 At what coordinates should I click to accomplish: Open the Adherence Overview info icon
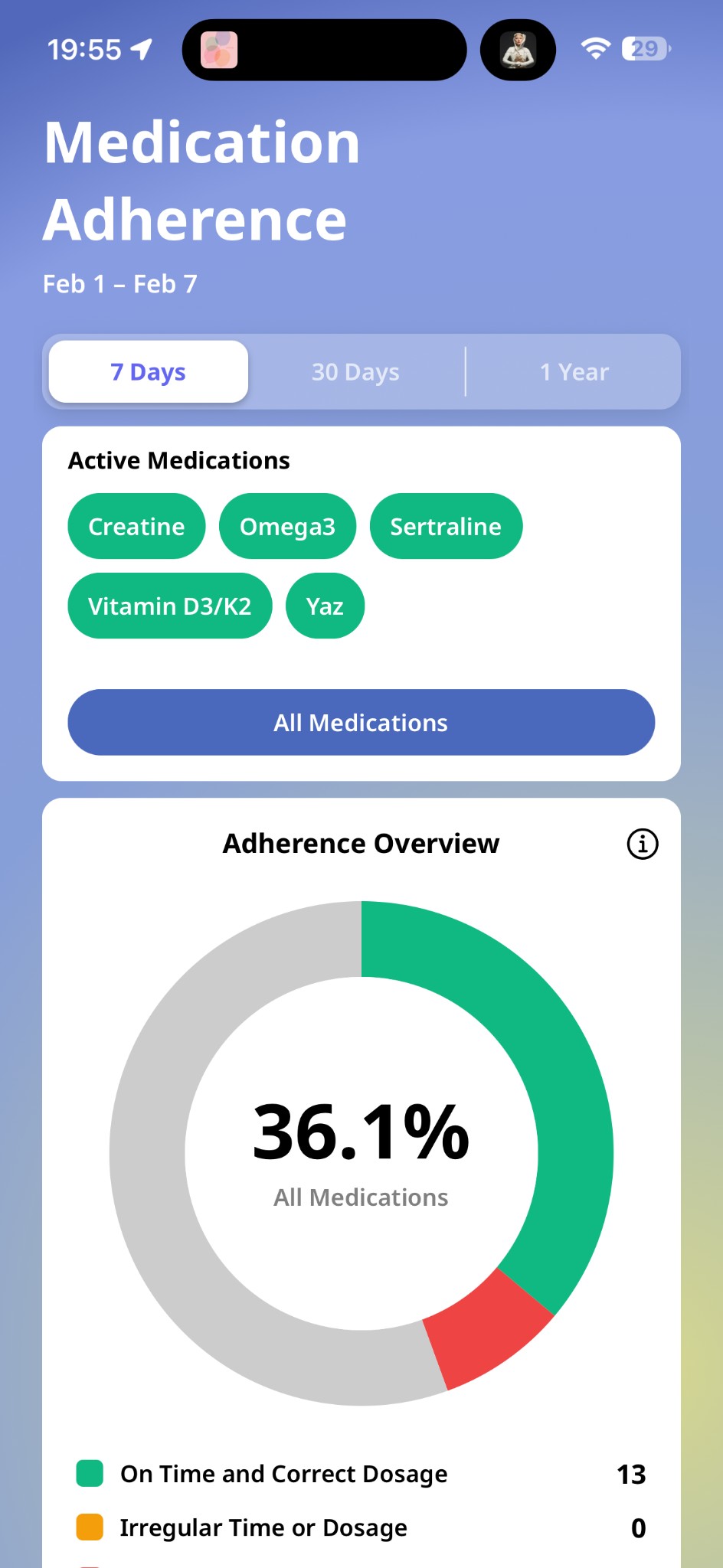click(643, 844)
